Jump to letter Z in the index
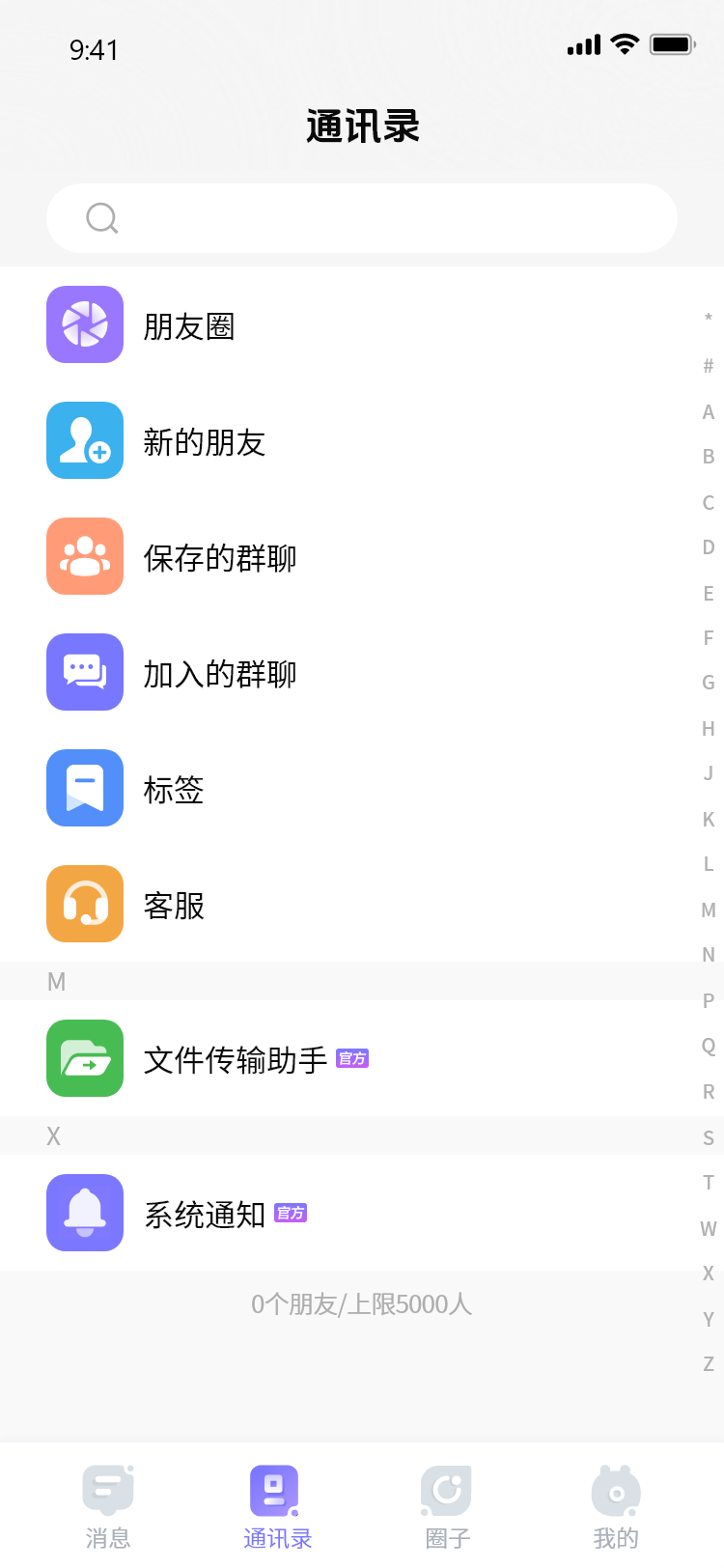The image size is (724, 1568). click(x=708, y=1365)
